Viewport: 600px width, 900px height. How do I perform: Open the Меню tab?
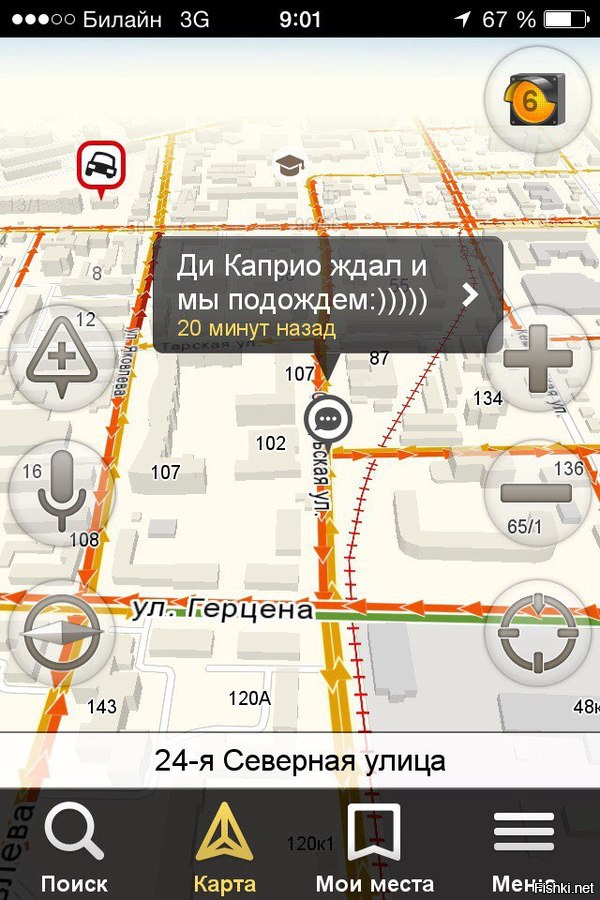pyautogui.click(x=525, y=848)
